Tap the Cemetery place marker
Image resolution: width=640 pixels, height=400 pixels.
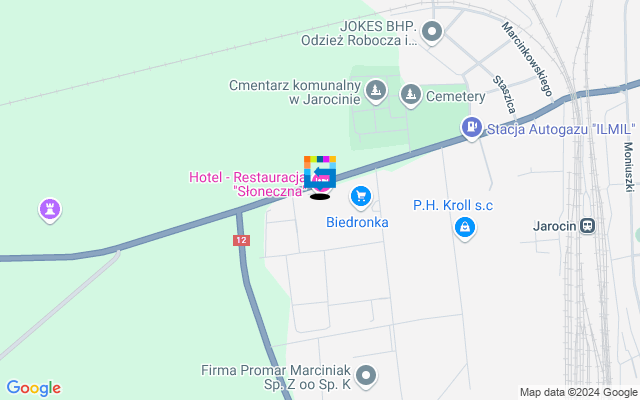pyautogui.click(x=410, y=95)
